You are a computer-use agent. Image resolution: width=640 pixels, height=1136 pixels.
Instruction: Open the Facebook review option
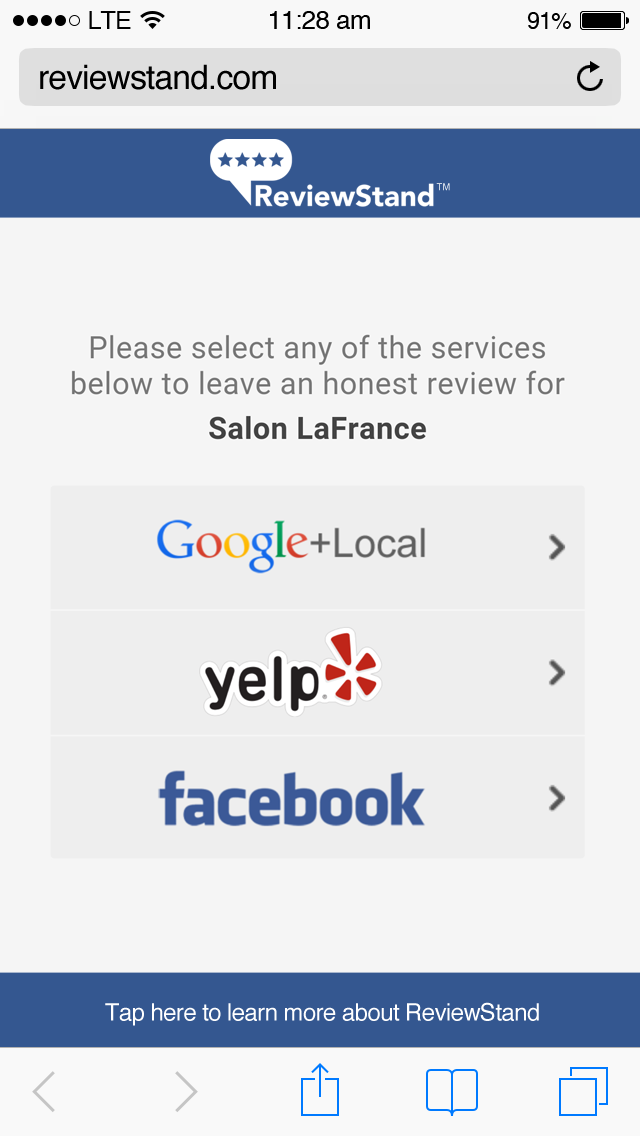(317, 798)
